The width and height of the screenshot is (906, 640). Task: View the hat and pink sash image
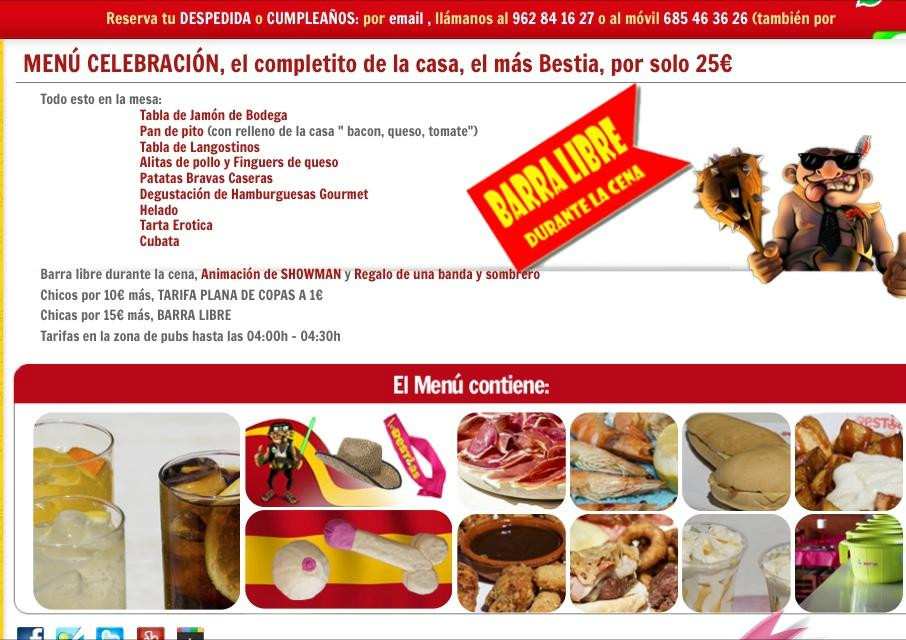[x=348, y=460]
